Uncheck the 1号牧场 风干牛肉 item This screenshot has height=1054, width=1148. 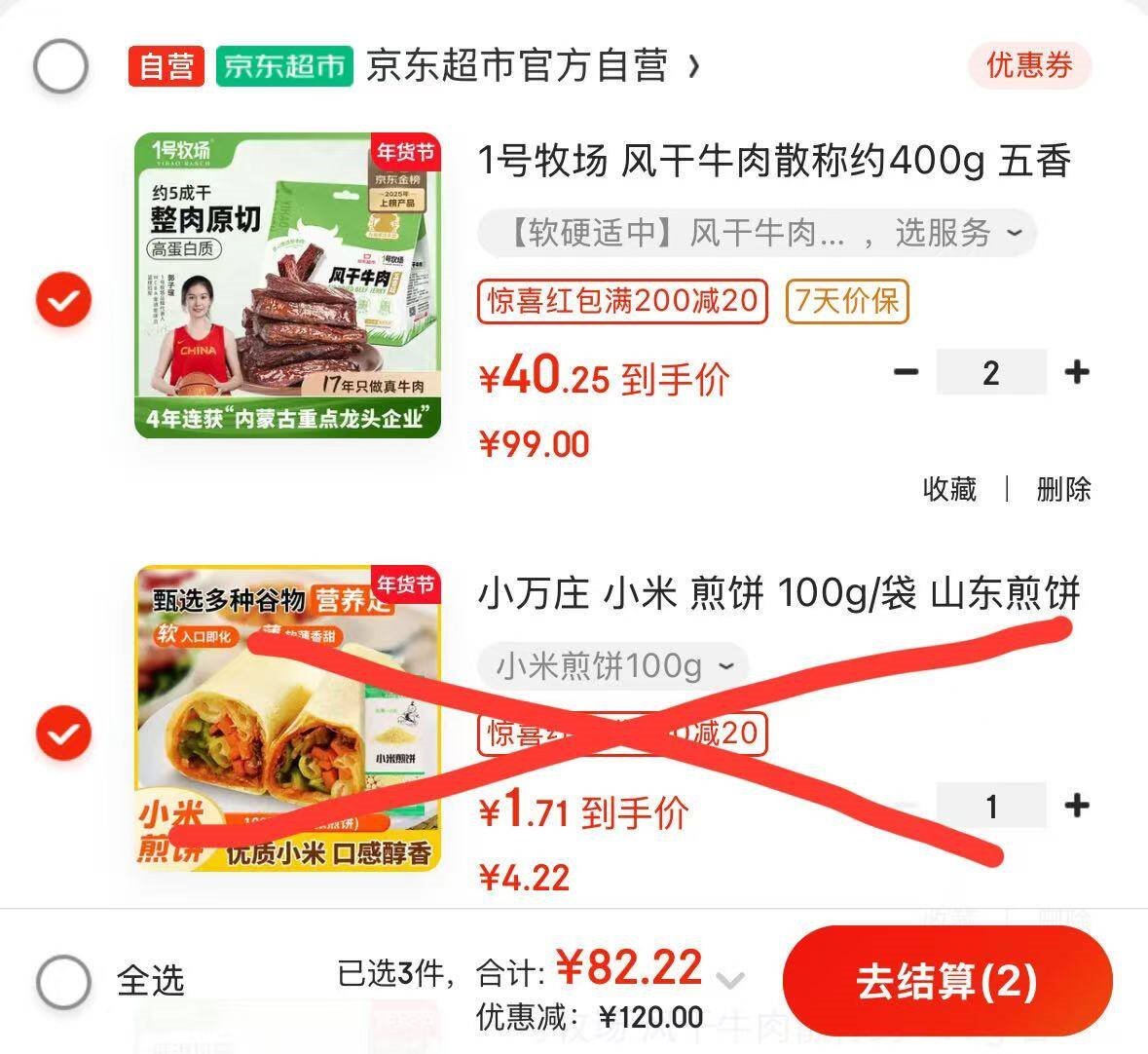tap(63, 300)
